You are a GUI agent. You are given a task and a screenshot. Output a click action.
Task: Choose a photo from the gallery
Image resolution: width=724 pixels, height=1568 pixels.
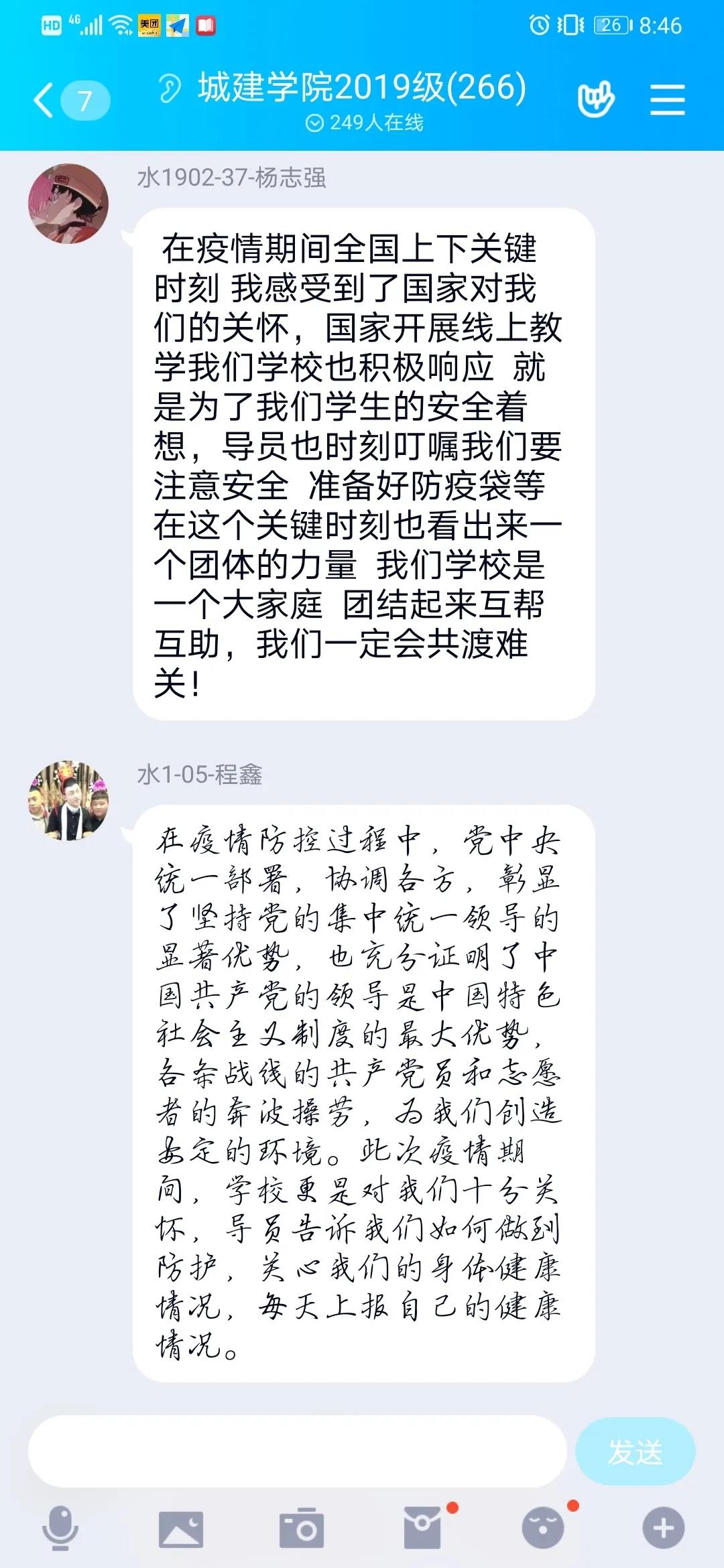pyautogui.click(x=180, y=1528)
